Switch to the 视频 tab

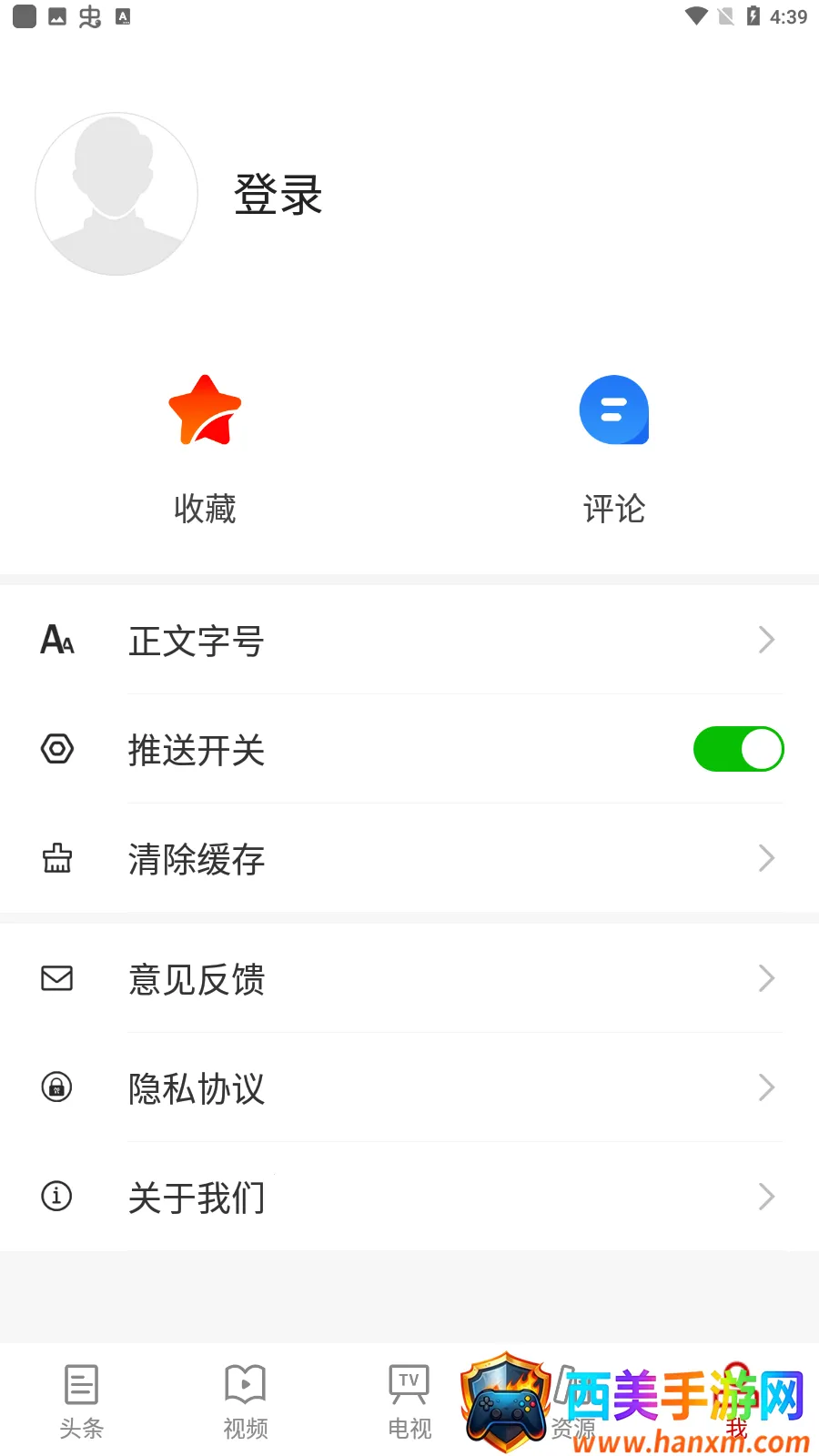[x=246, y=1401]
